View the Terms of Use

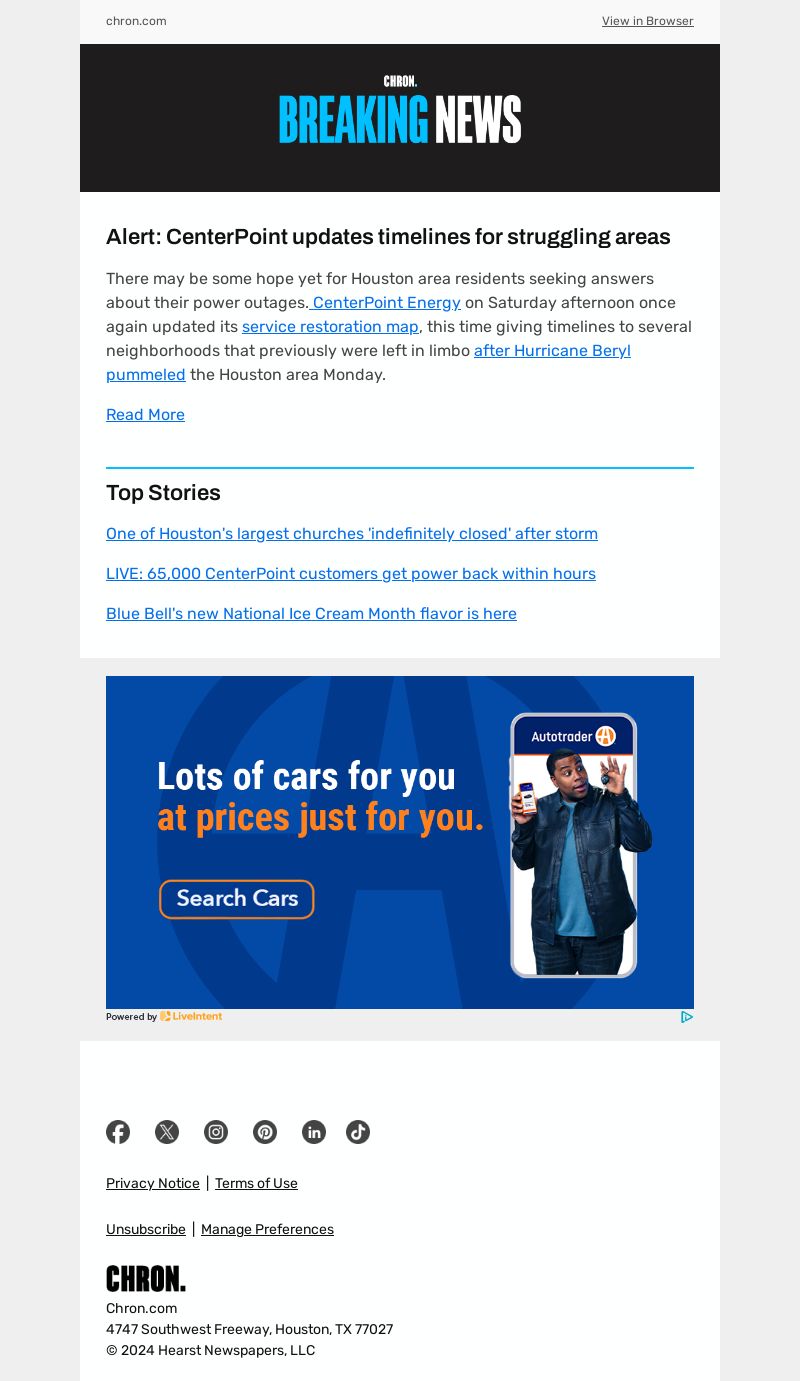point(256,1183)
